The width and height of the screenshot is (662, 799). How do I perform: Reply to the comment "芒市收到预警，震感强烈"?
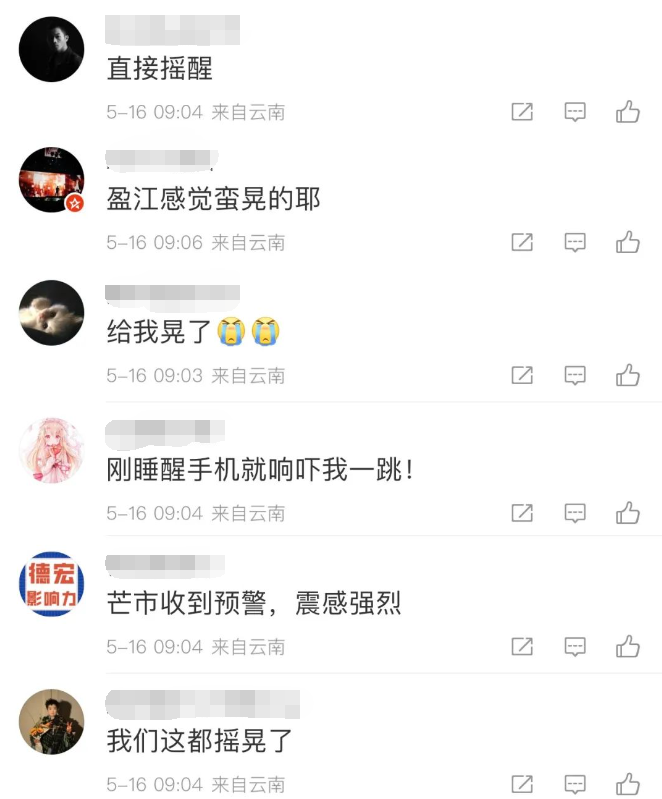pyautogui.click(x=575, y=647)
